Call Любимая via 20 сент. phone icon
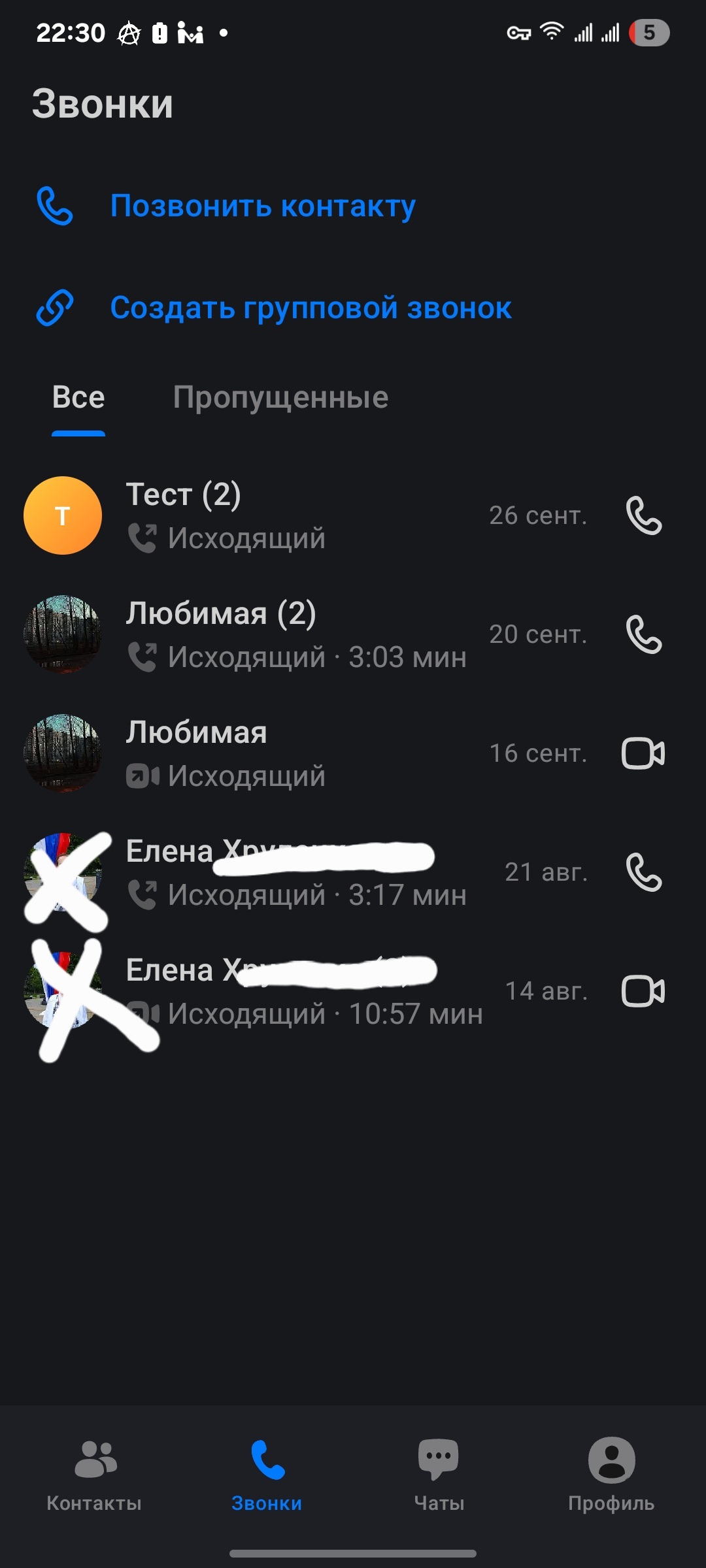This screenshot has height=1568, width=706. coord(644,634)
